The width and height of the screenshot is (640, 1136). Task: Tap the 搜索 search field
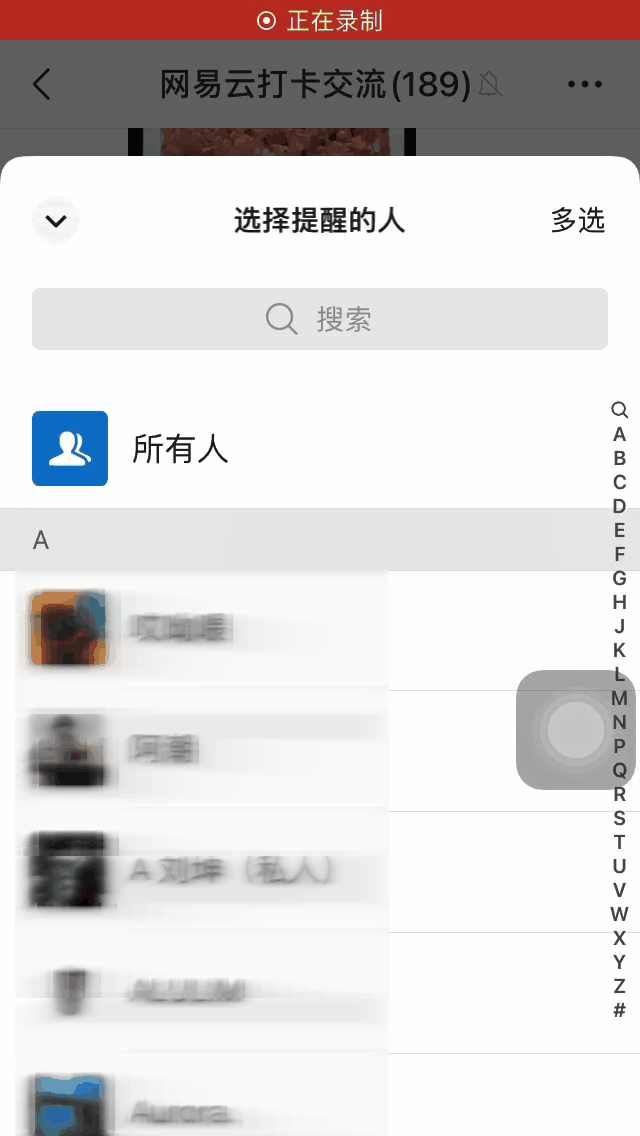click(x=320, y=319)
